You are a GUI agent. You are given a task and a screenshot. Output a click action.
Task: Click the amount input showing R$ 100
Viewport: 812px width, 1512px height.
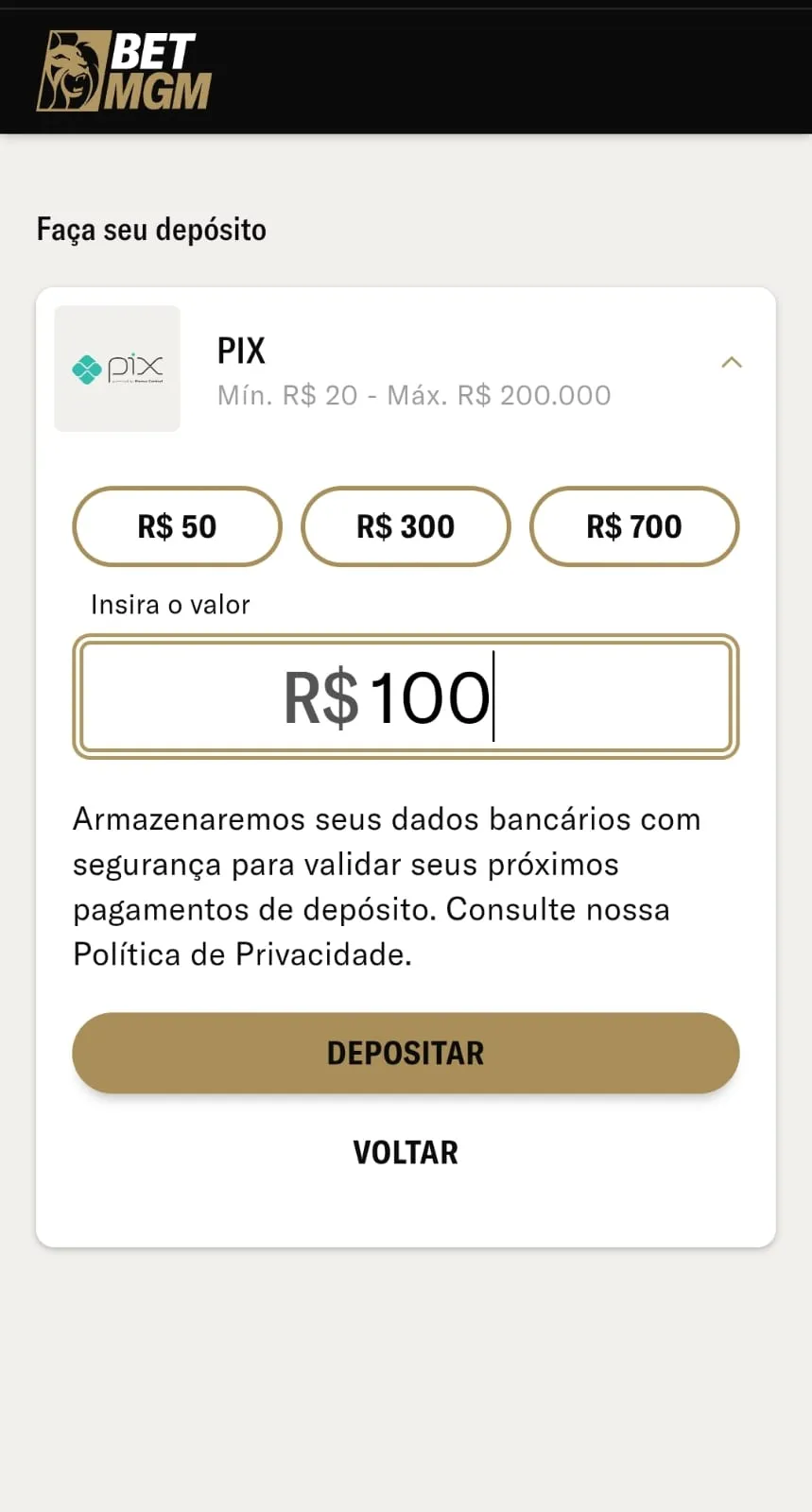pos(406,696)
